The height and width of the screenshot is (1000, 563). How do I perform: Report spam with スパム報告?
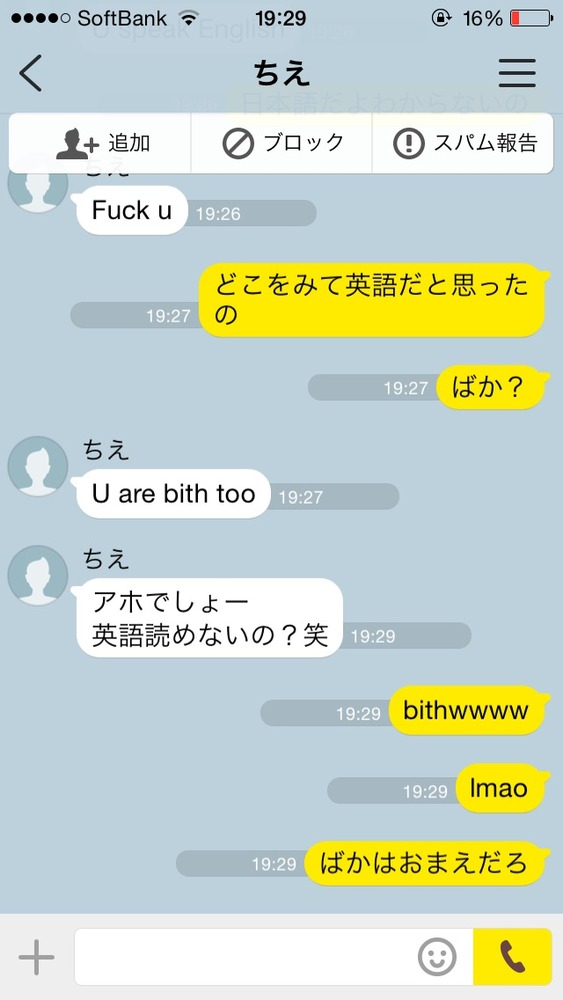coord(463,143)
